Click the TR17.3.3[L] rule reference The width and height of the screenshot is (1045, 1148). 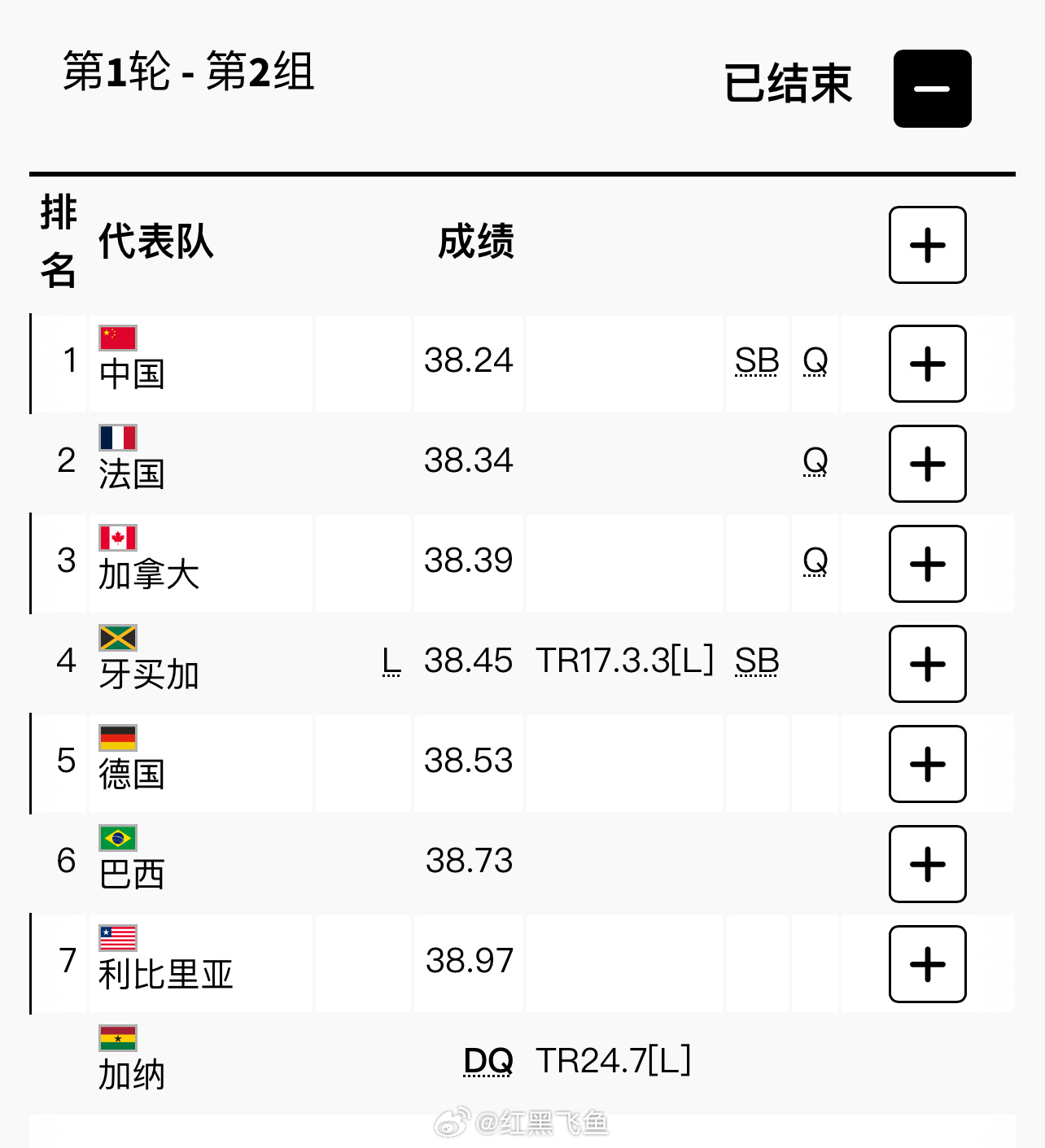point(624,661)
